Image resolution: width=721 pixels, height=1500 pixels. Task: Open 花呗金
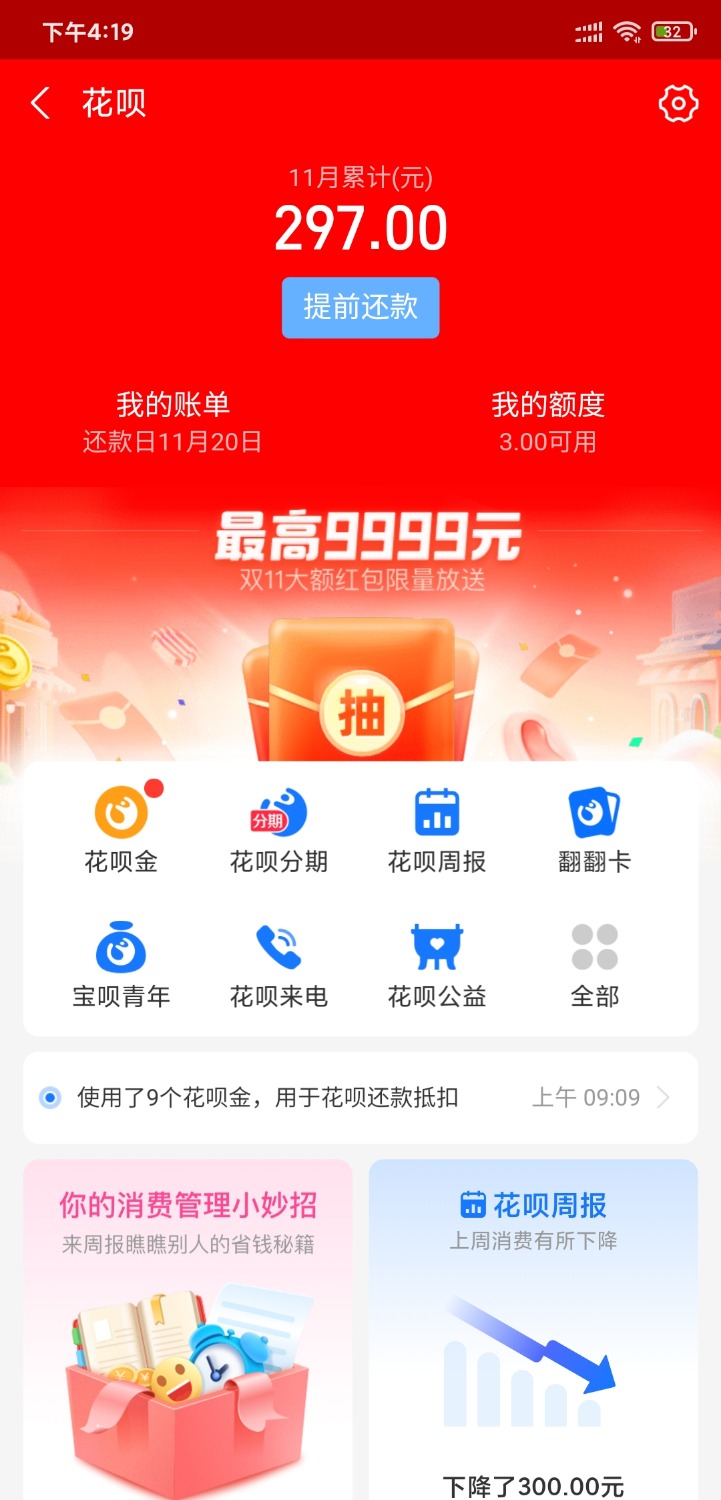tap(121, 831)
